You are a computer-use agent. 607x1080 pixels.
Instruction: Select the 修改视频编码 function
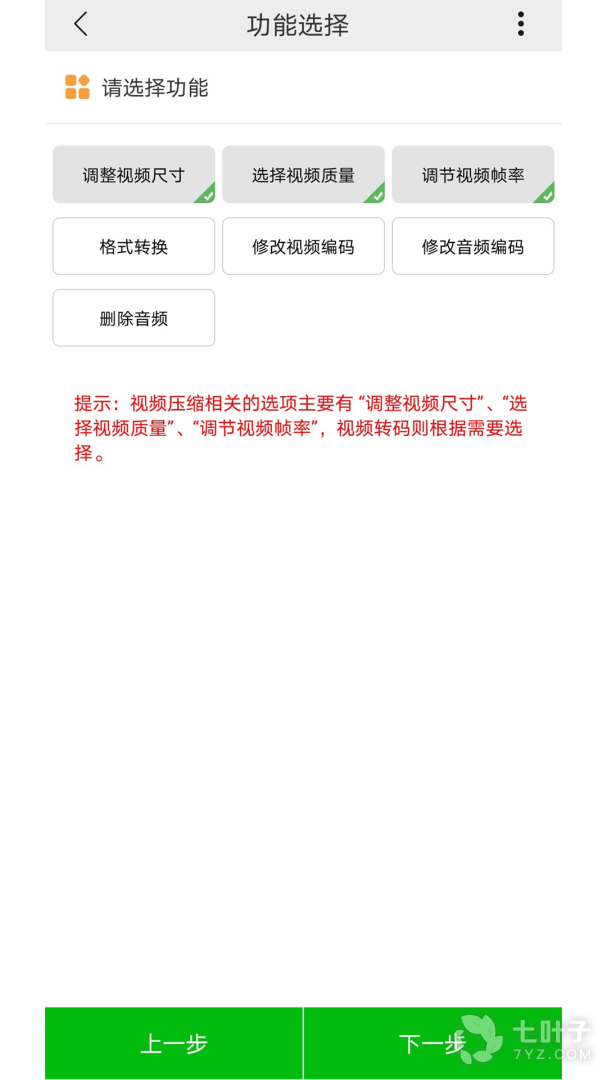click(x=303, y=246)
